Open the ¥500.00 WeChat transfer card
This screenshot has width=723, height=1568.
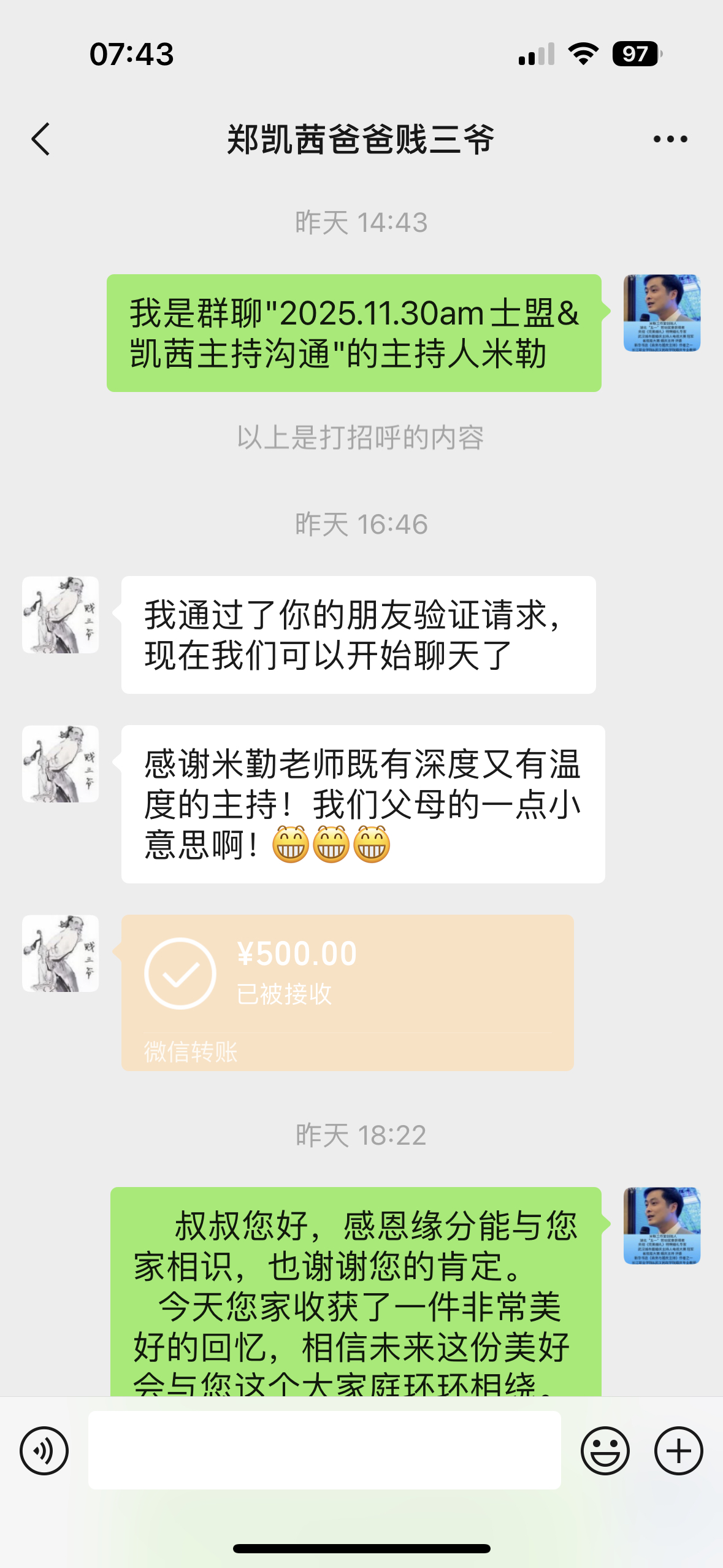tap(347, 992)
